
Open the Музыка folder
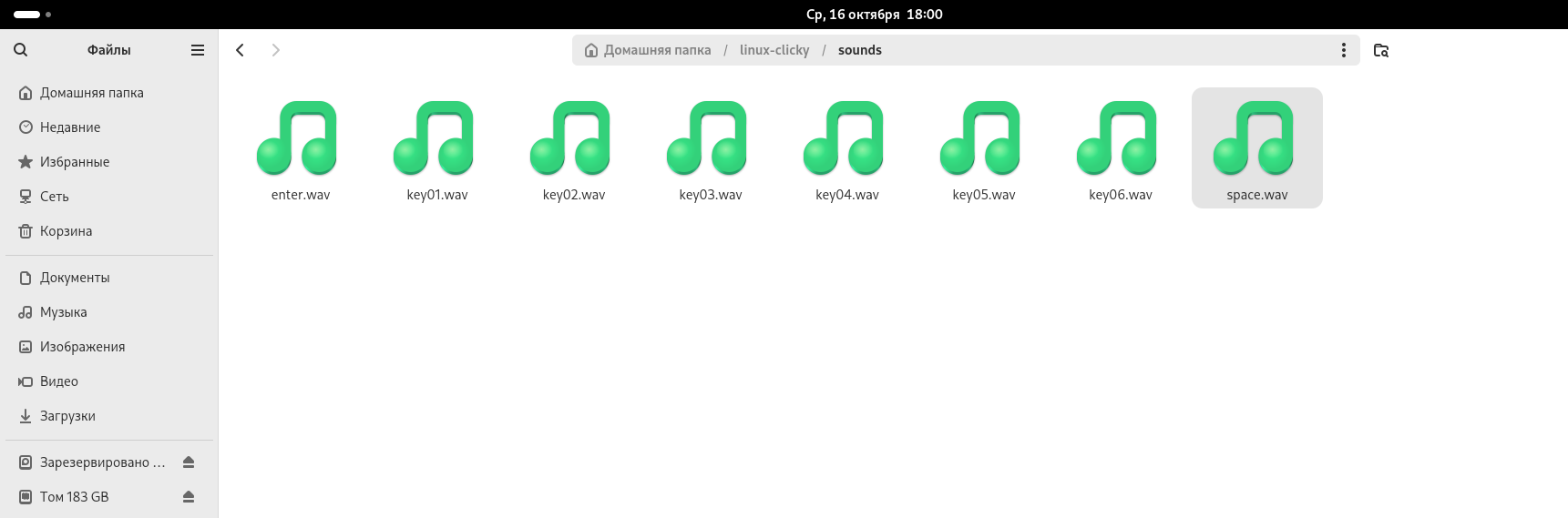click(64, 312)
